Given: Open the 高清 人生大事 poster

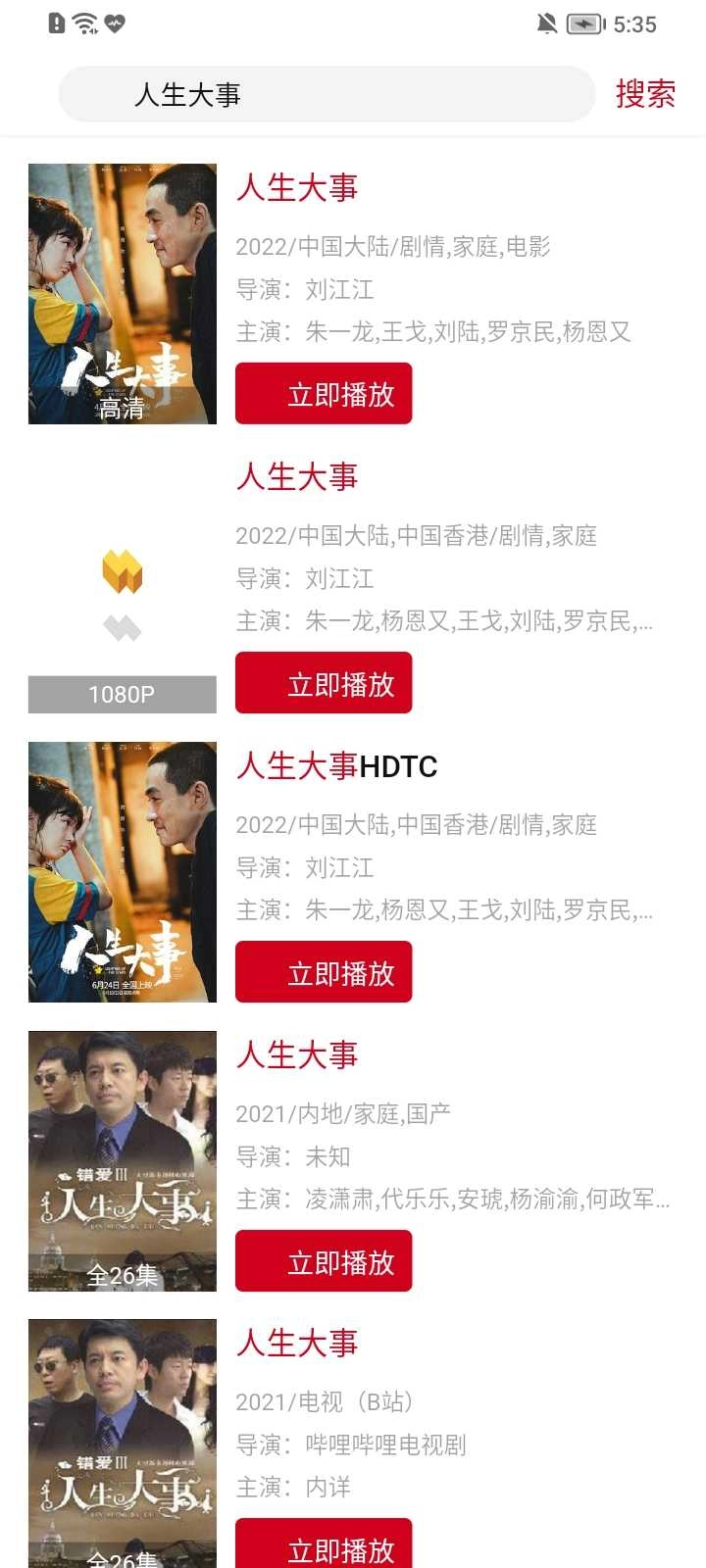Looking at the screenshot, I should pos(123,294).
